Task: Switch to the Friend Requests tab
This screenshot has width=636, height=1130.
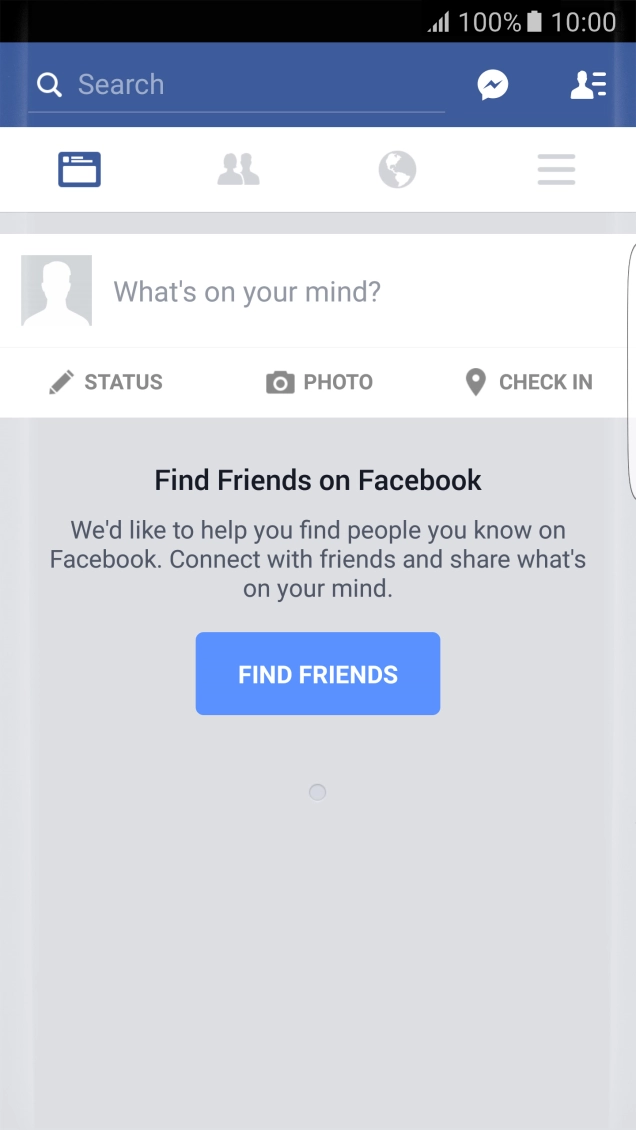Action: point(238,170)
